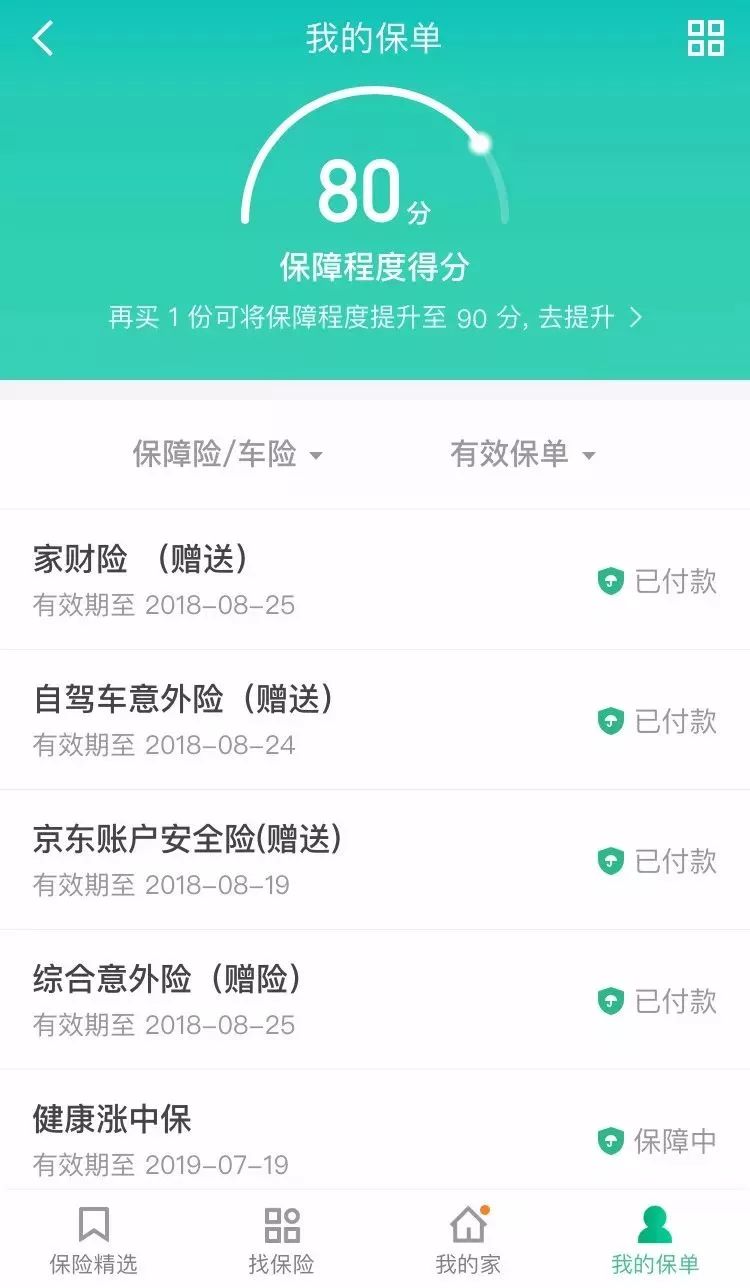Viewport: 750px width, 1288px height.
Task: Switch to the 我的家 tab
Action: (468, 1240)
